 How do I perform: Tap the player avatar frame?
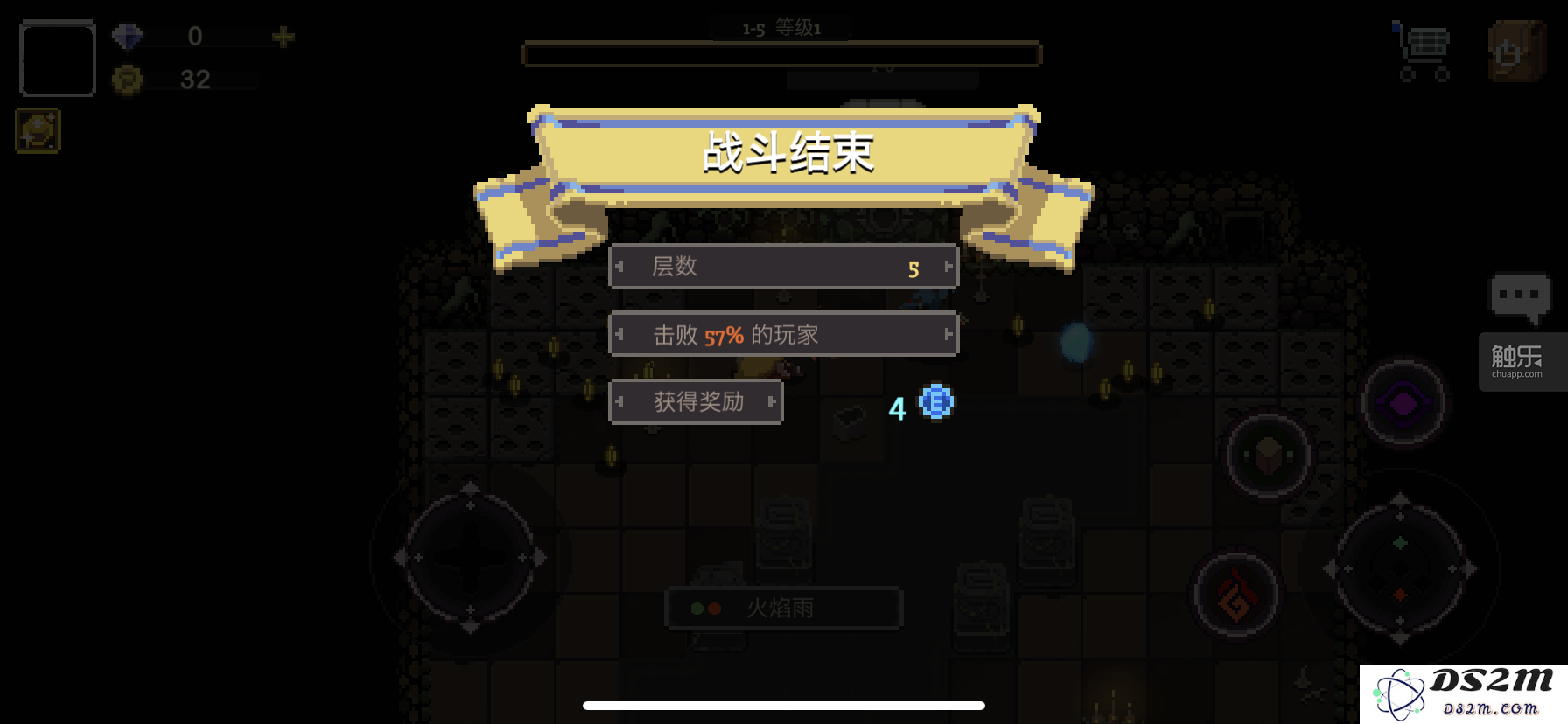click(58, 59)
